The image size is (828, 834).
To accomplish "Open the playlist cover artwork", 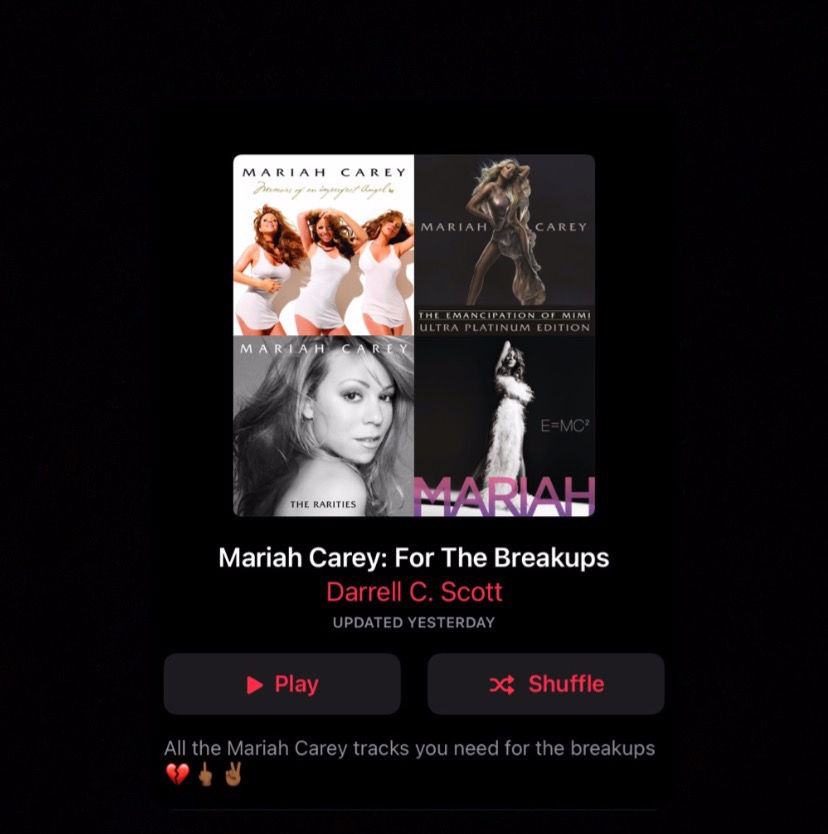I will pos(414,335).
